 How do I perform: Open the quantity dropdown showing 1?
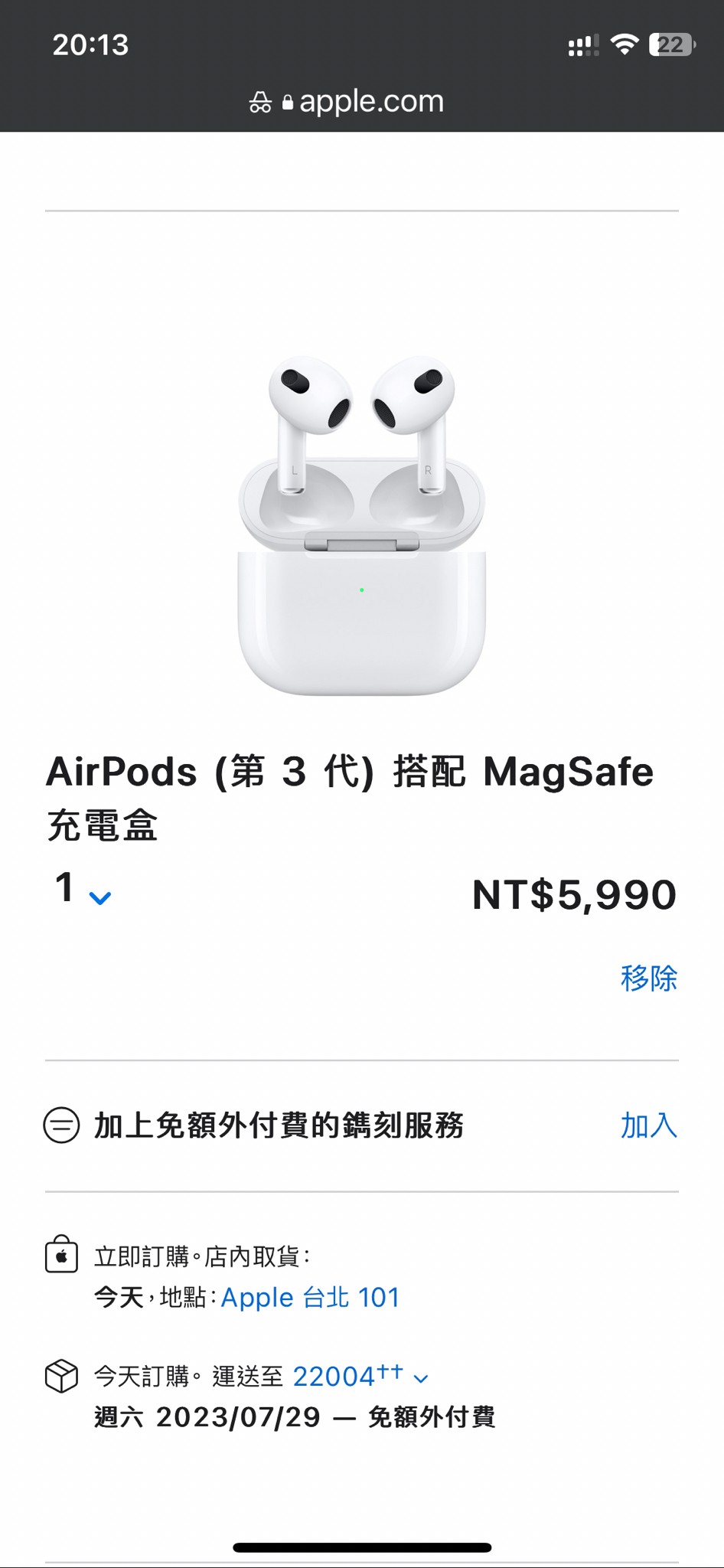pyautogui.click(x=83, y=890)
